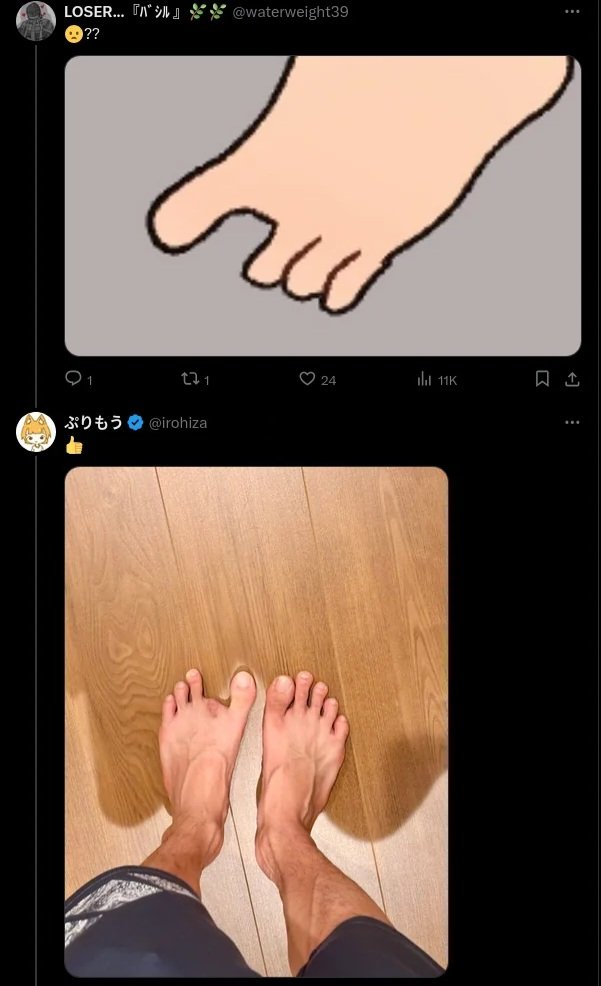Open ぷりもう's profile avatar
This screenshot has height=986, width=601.
(36, 431)
